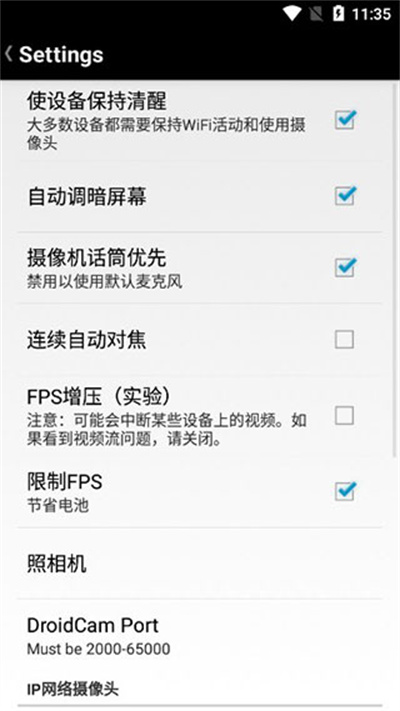
Task: Toggle the 摄像机话筒优先 checkbox off
Action: pyautogui.click(x=345, y=267)
